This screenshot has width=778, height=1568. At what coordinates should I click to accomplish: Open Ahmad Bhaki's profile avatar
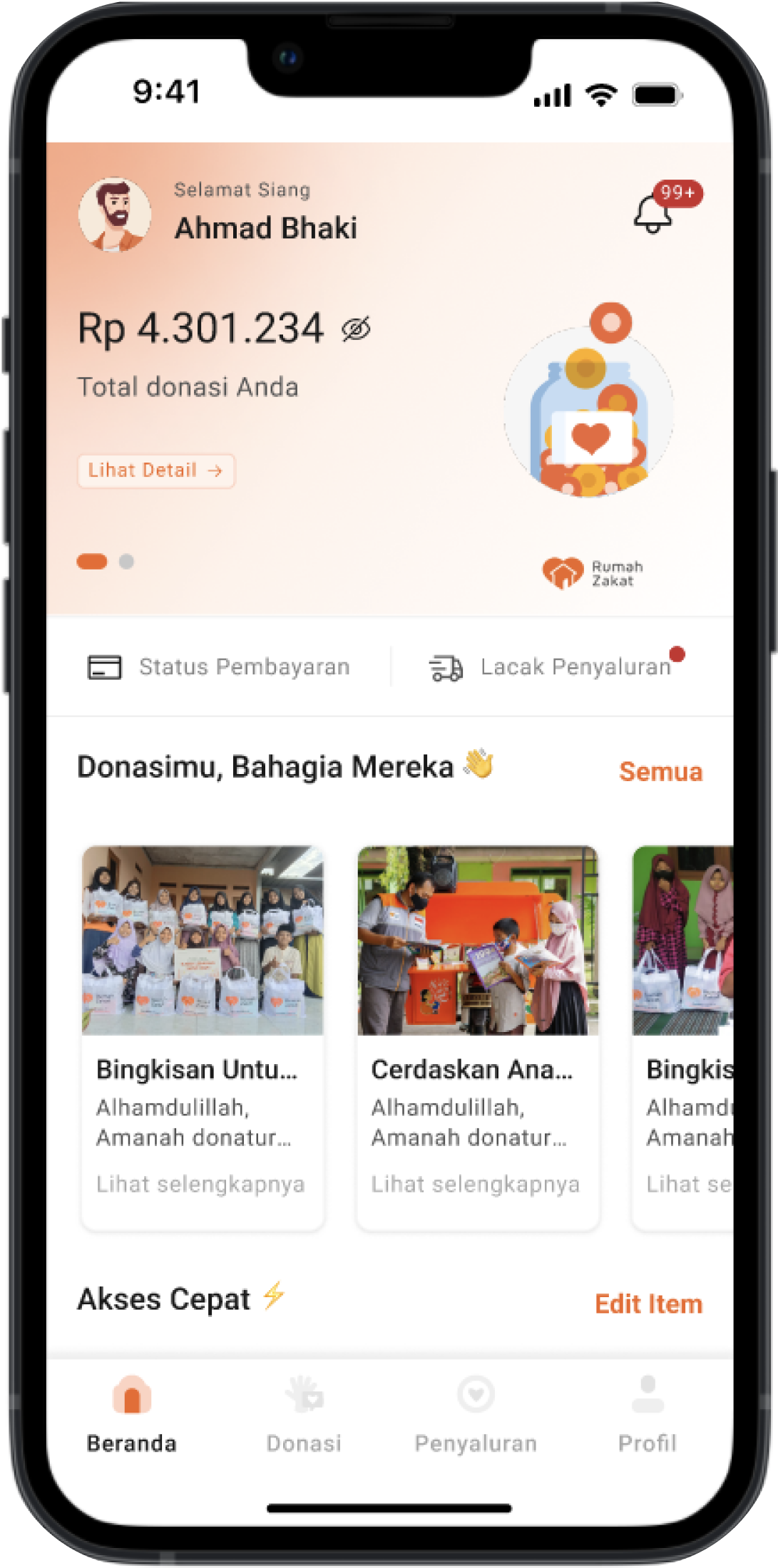tap(114, 215)
